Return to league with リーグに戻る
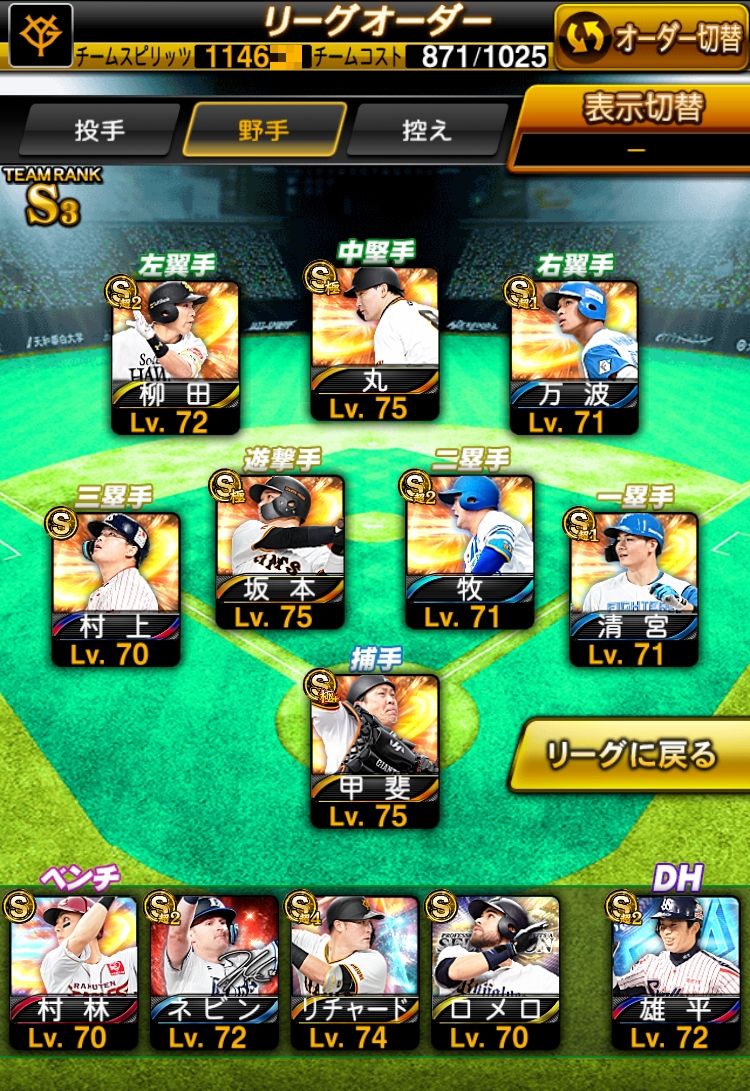 click(x=632, y=754)
